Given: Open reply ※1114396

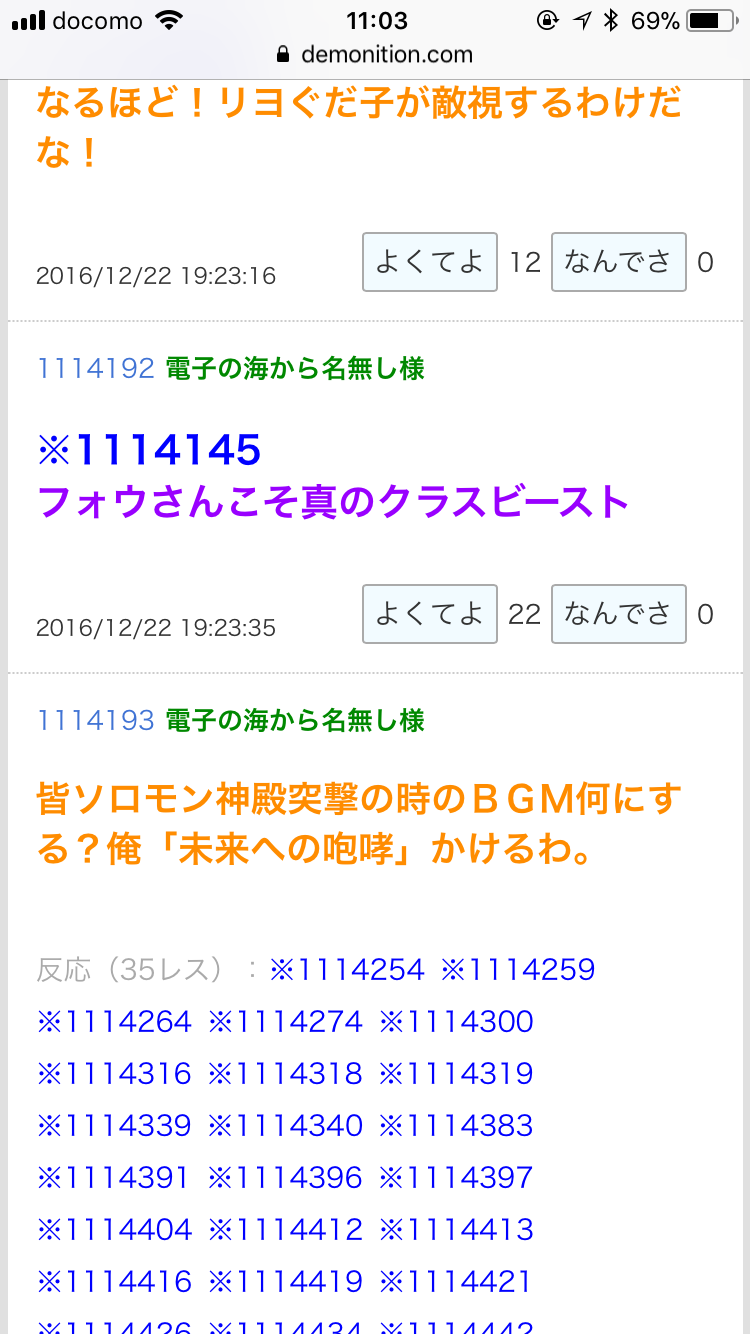Looking at the screenshot, I should point(285,1177).
